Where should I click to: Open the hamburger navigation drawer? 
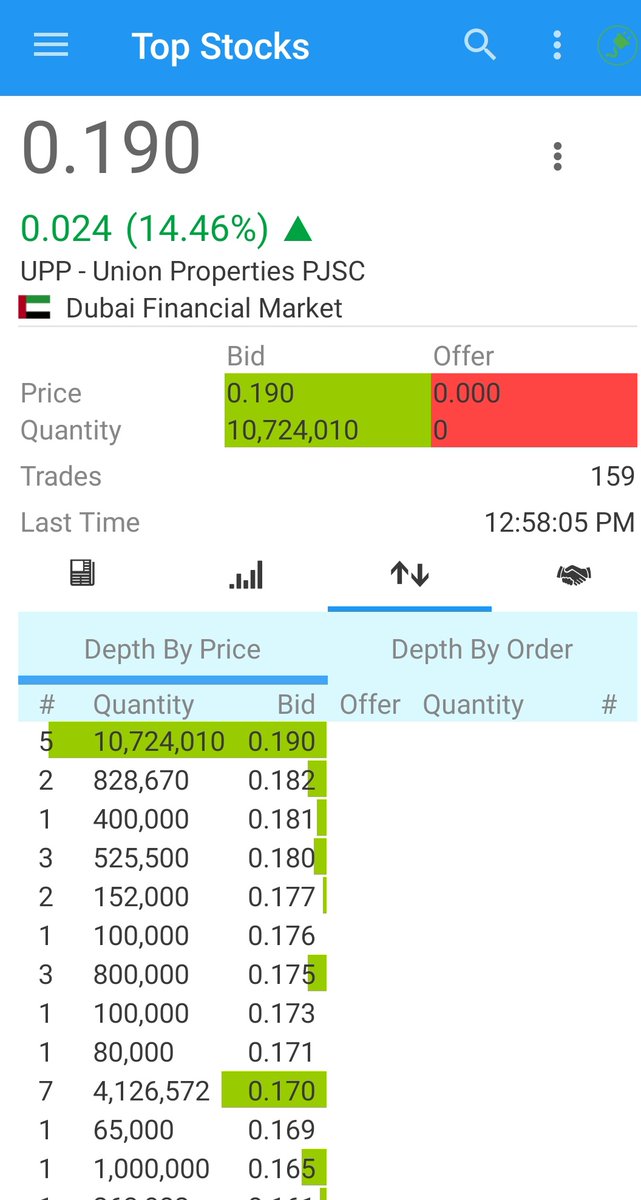pyautogui.click(x=51, y=46)
